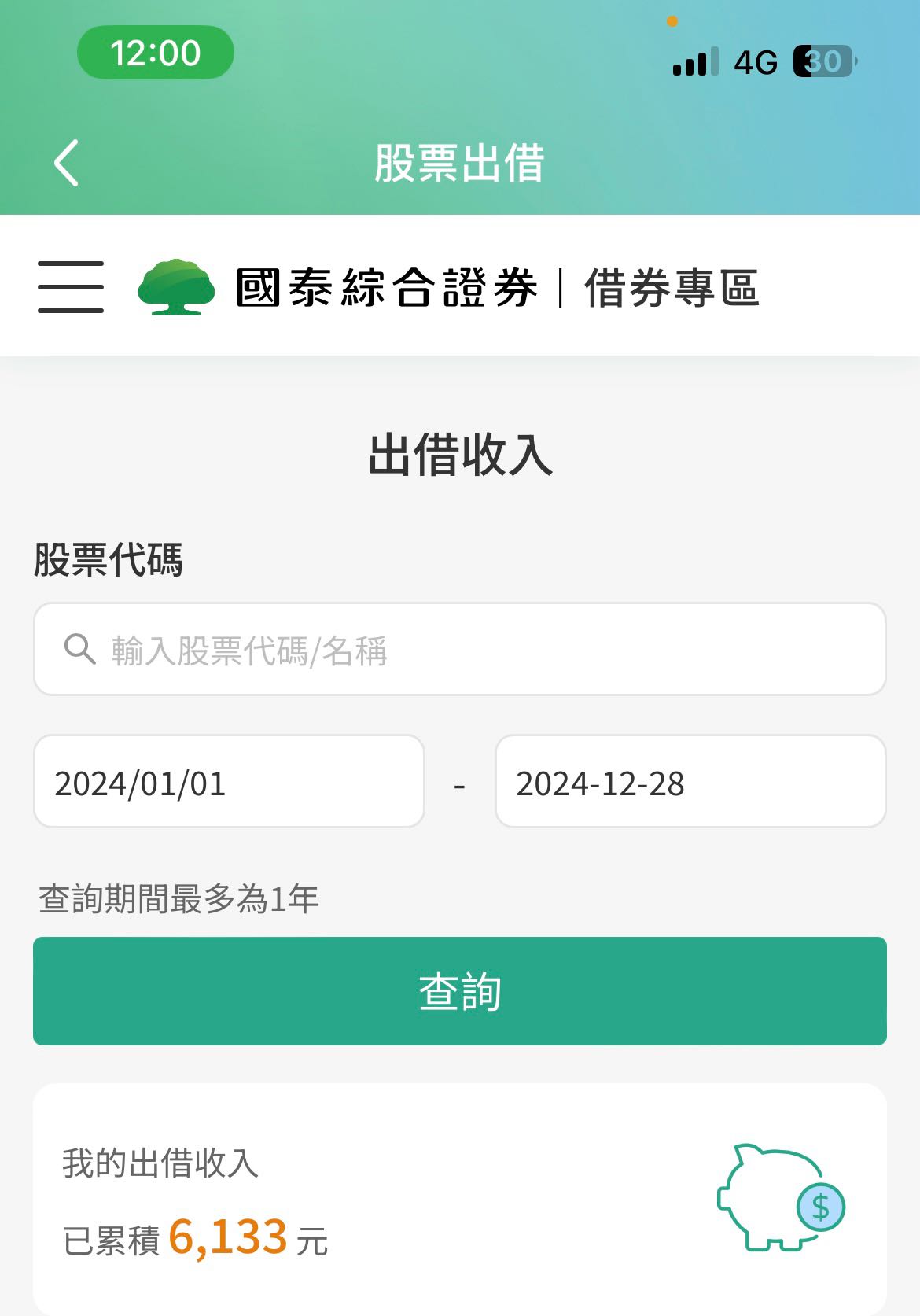The height and width of the screenshot is (1316, 920).
Task: Click the Cathay green tree logo
Action: 175,286
